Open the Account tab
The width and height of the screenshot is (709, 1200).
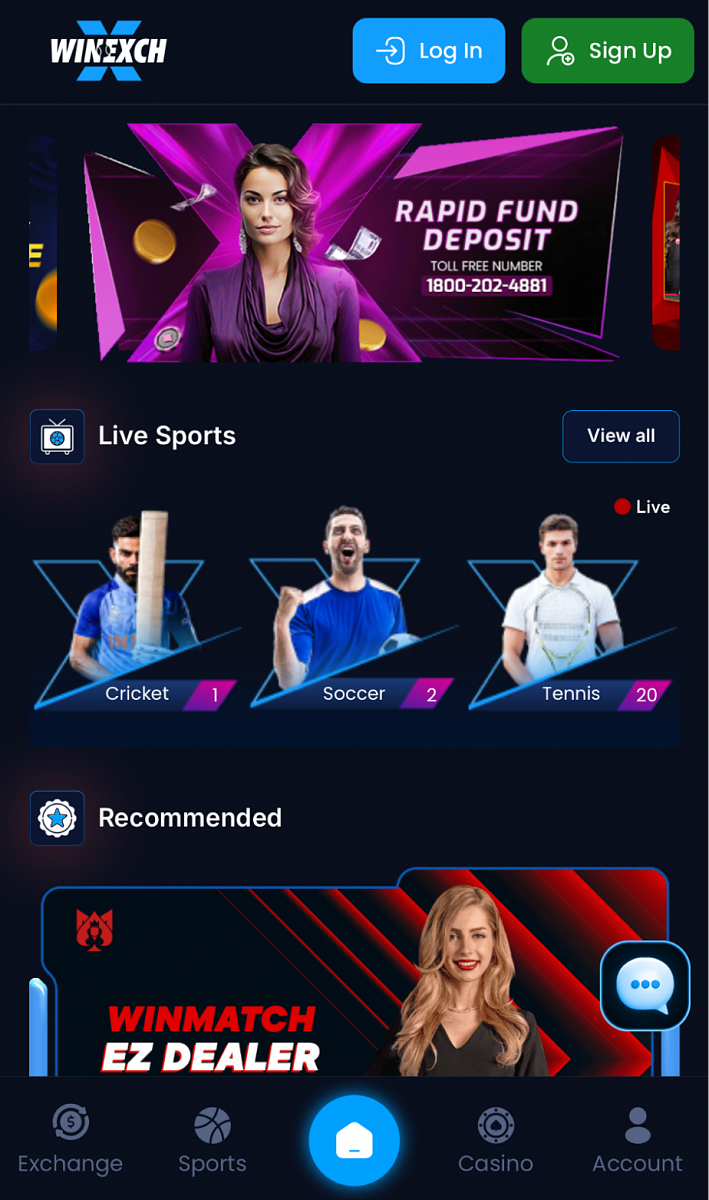click(637, 1140)
